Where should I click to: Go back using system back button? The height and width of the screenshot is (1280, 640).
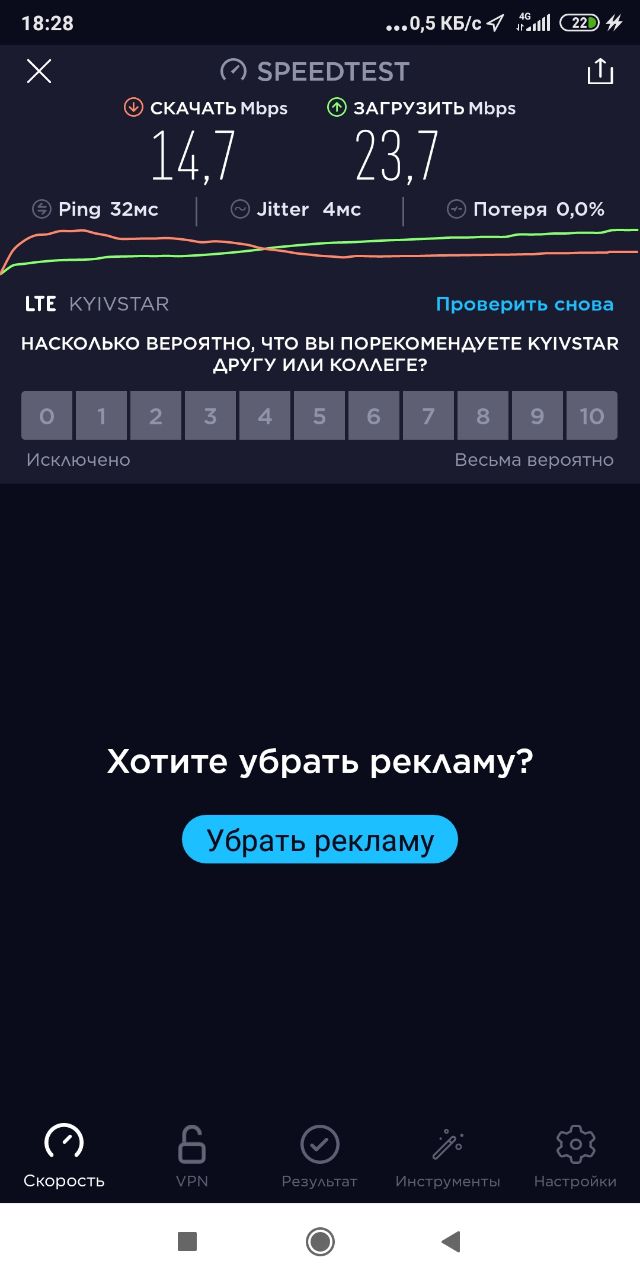(451, 1242)
